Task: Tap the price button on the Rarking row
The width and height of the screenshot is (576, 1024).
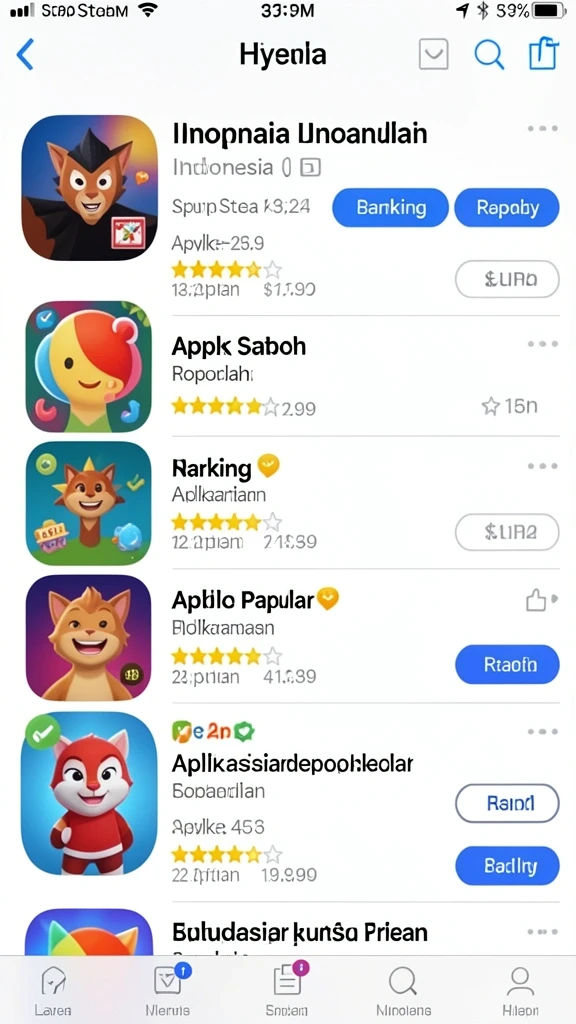Action: 507,532
